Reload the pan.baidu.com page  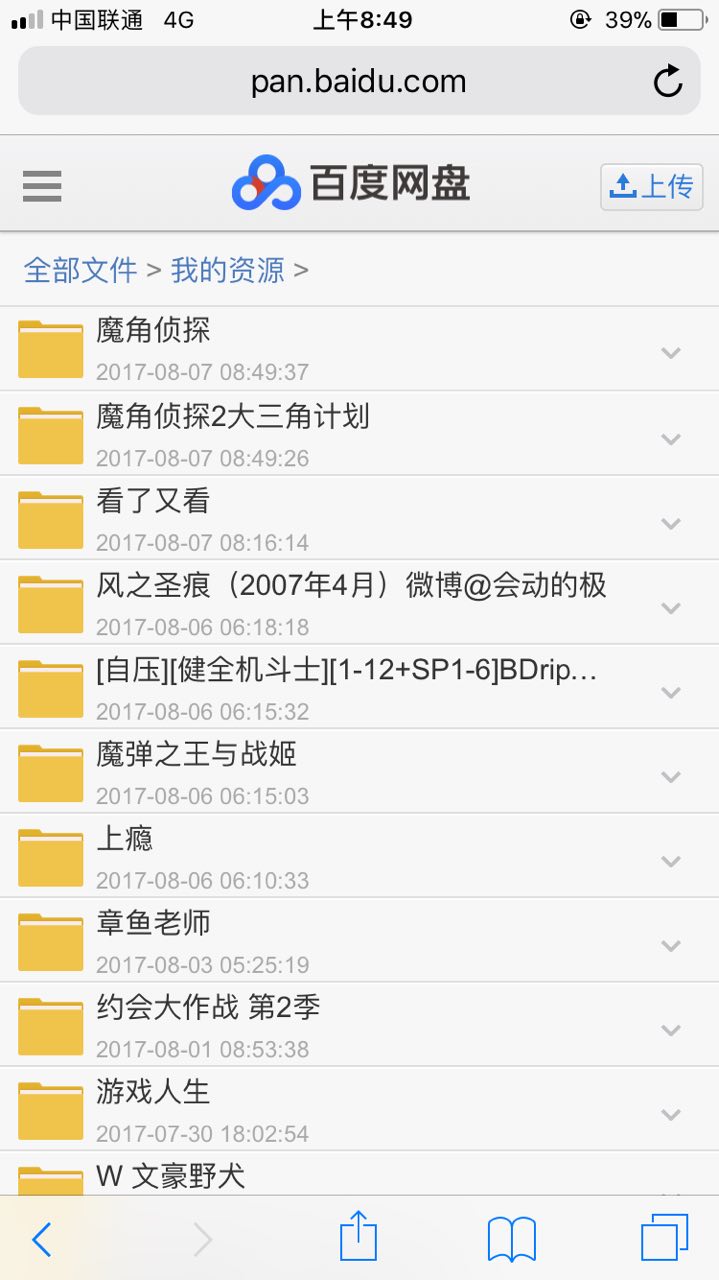pyautogui.click(x=667, y=81)
